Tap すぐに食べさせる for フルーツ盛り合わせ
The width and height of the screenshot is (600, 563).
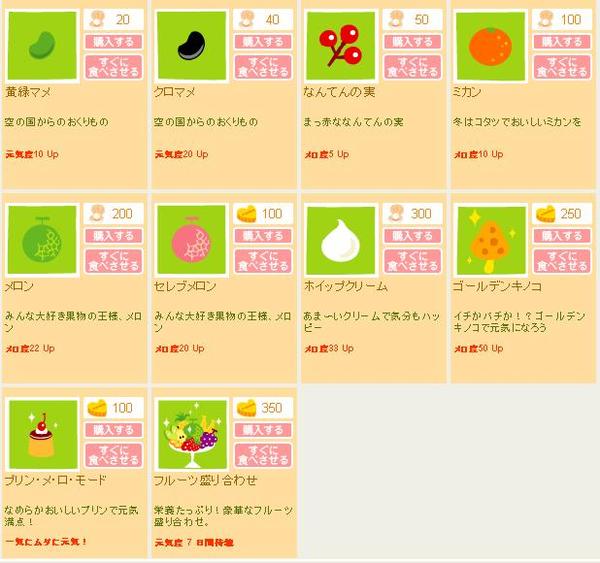(x=263, y=455)
